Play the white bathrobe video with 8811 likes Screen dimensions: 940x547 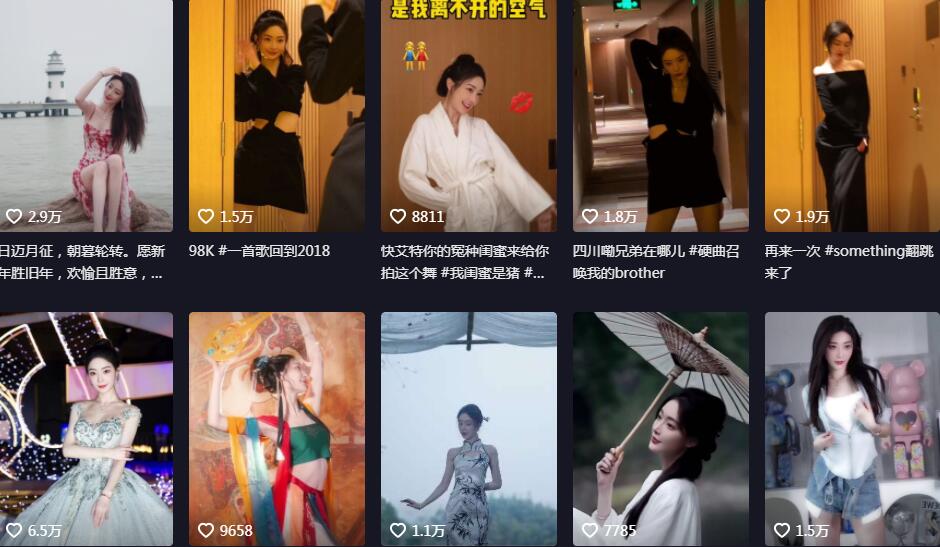pyautogui.click(x=468, y=115)
